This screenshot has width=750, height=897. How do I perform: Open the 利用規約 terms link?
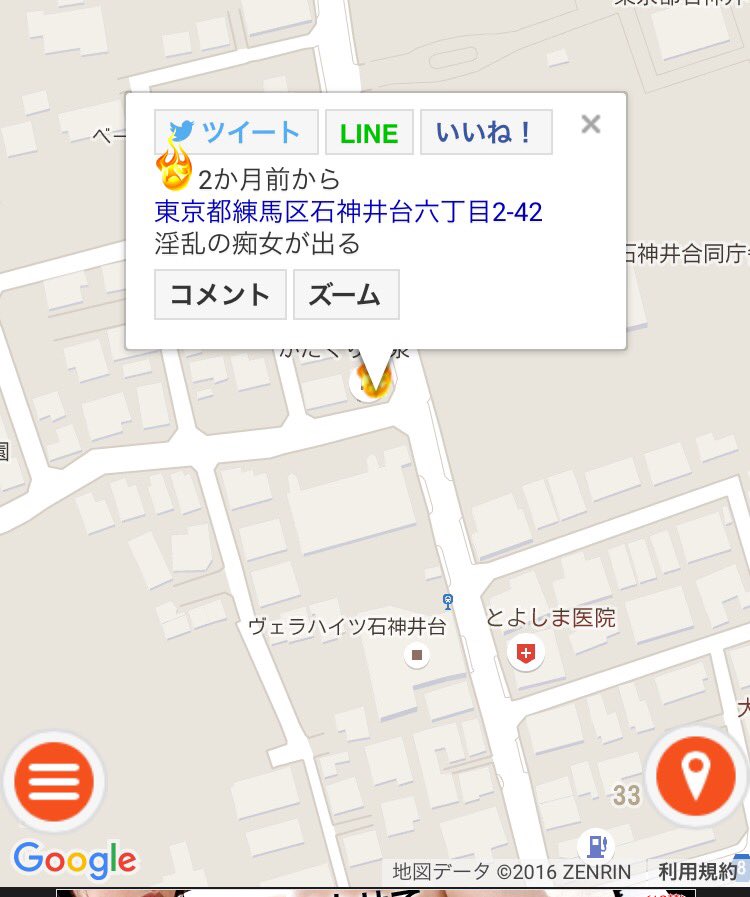coord(697,872)
